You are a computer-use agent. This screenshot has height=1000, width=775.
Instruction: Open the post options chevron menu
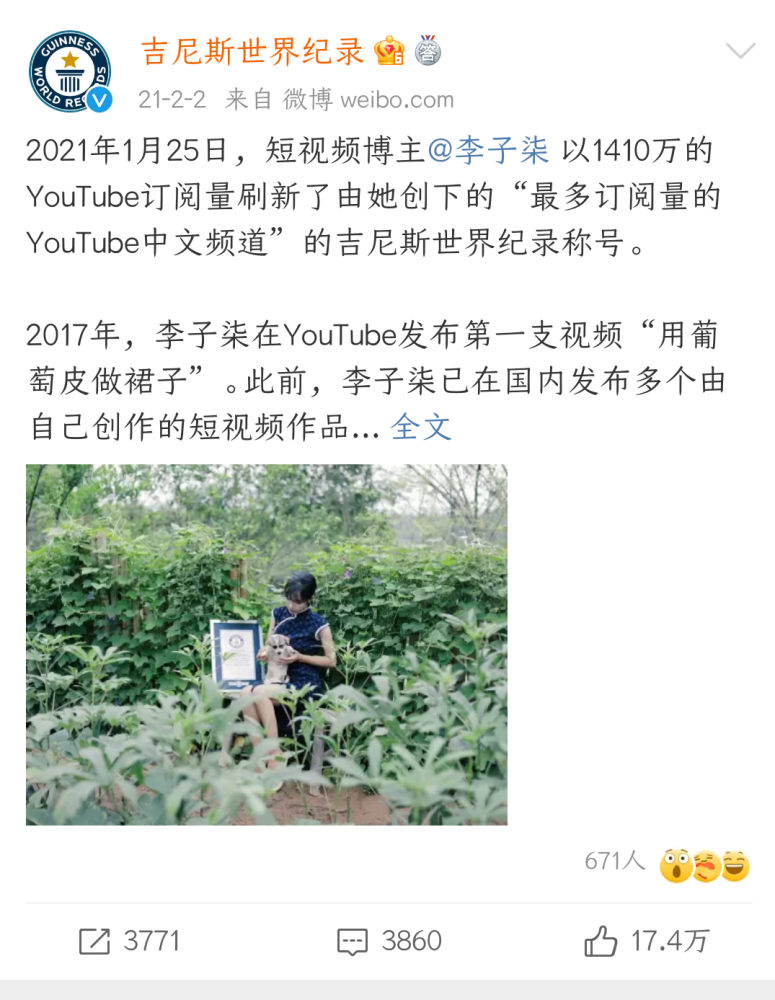pyautogui.click(x=740, y=51)
